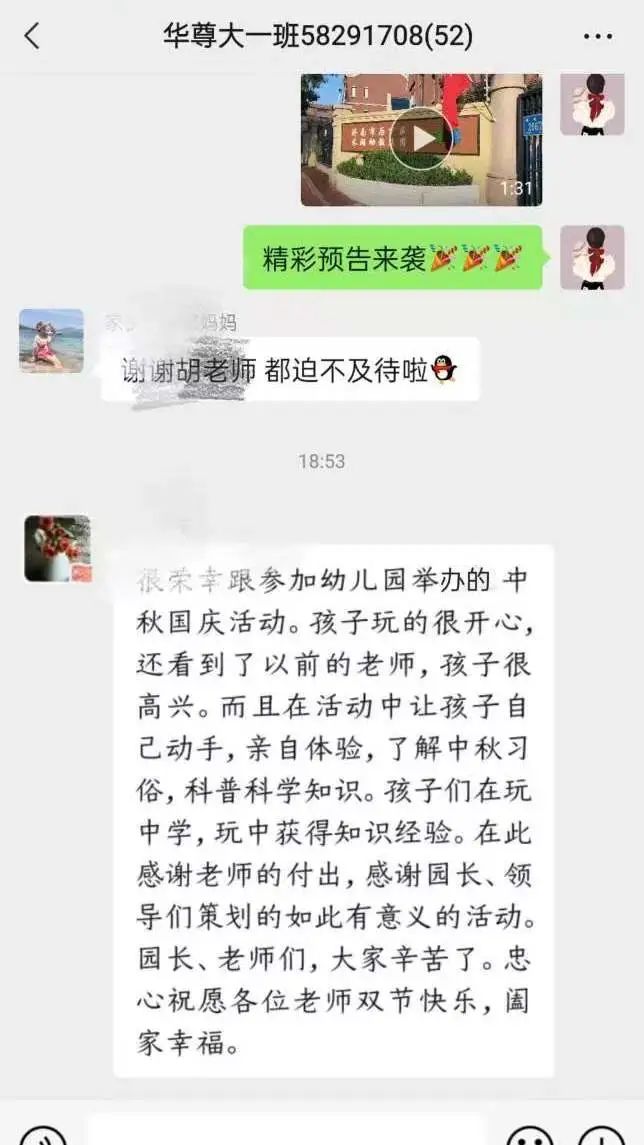Tap the message input field
This screenshot has height=1145, width=644.
pos(285,1131)
